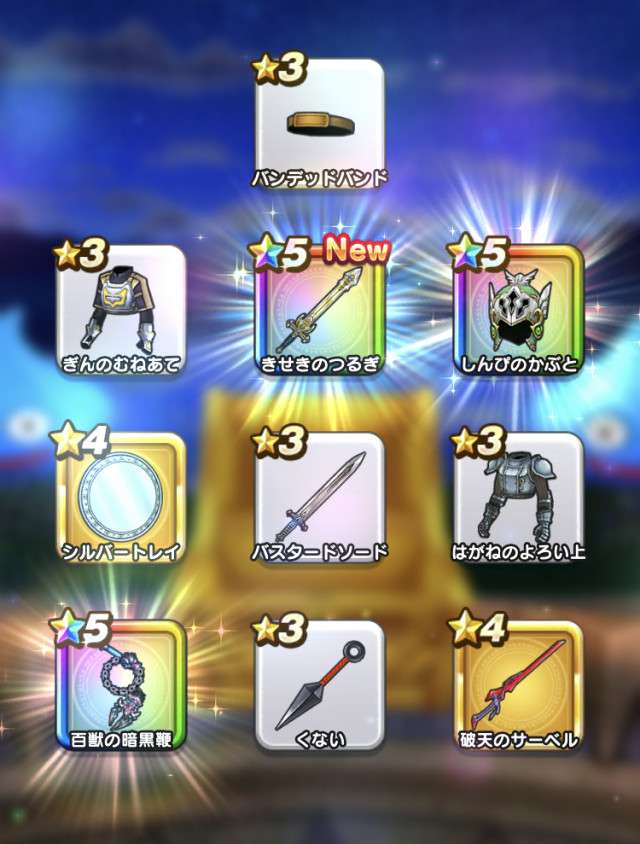This screenshot has height=844, width=640.
Task: Select the ぎんのむねあて armor tile
Action: click(122, 310)
